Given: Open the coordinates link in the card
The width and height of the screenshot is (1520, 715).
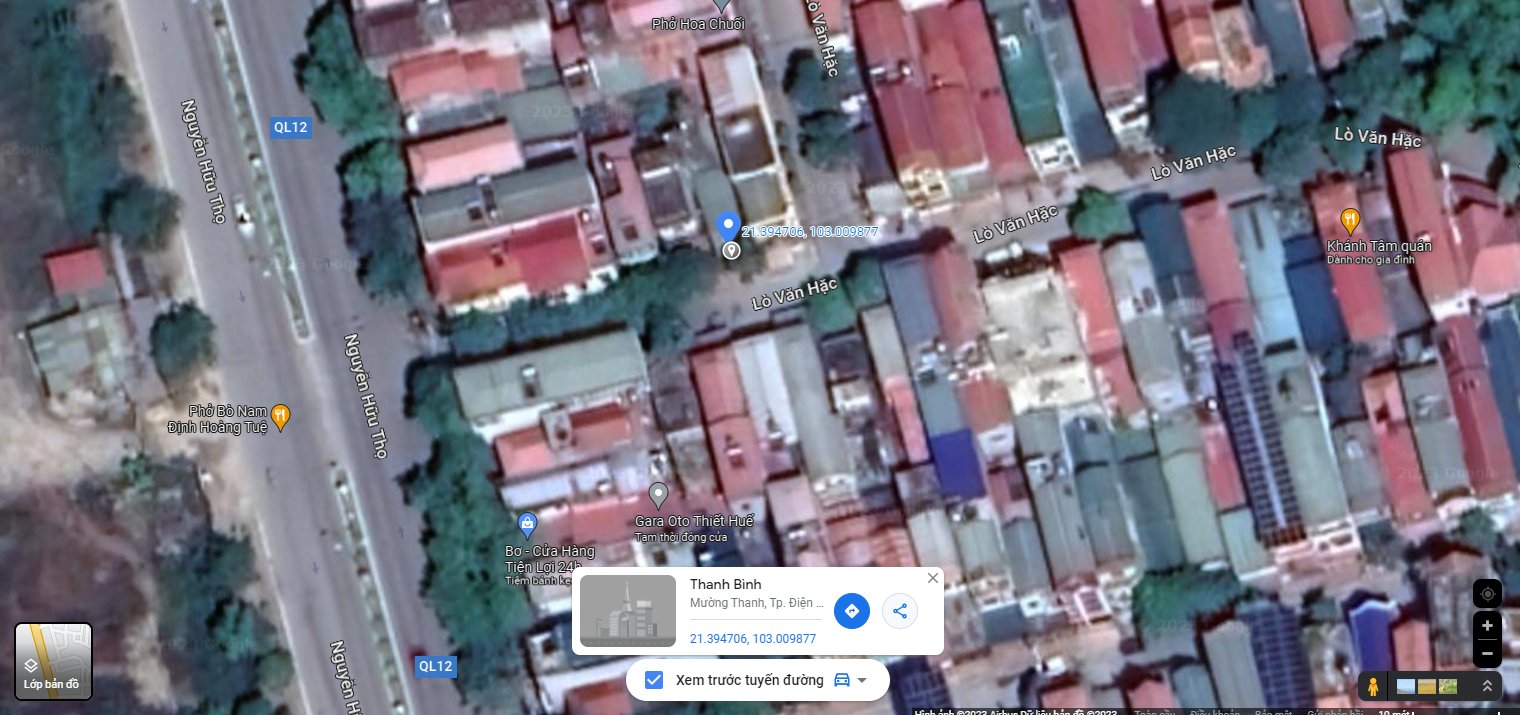Looking at the screenshot, I should [753, 638].
